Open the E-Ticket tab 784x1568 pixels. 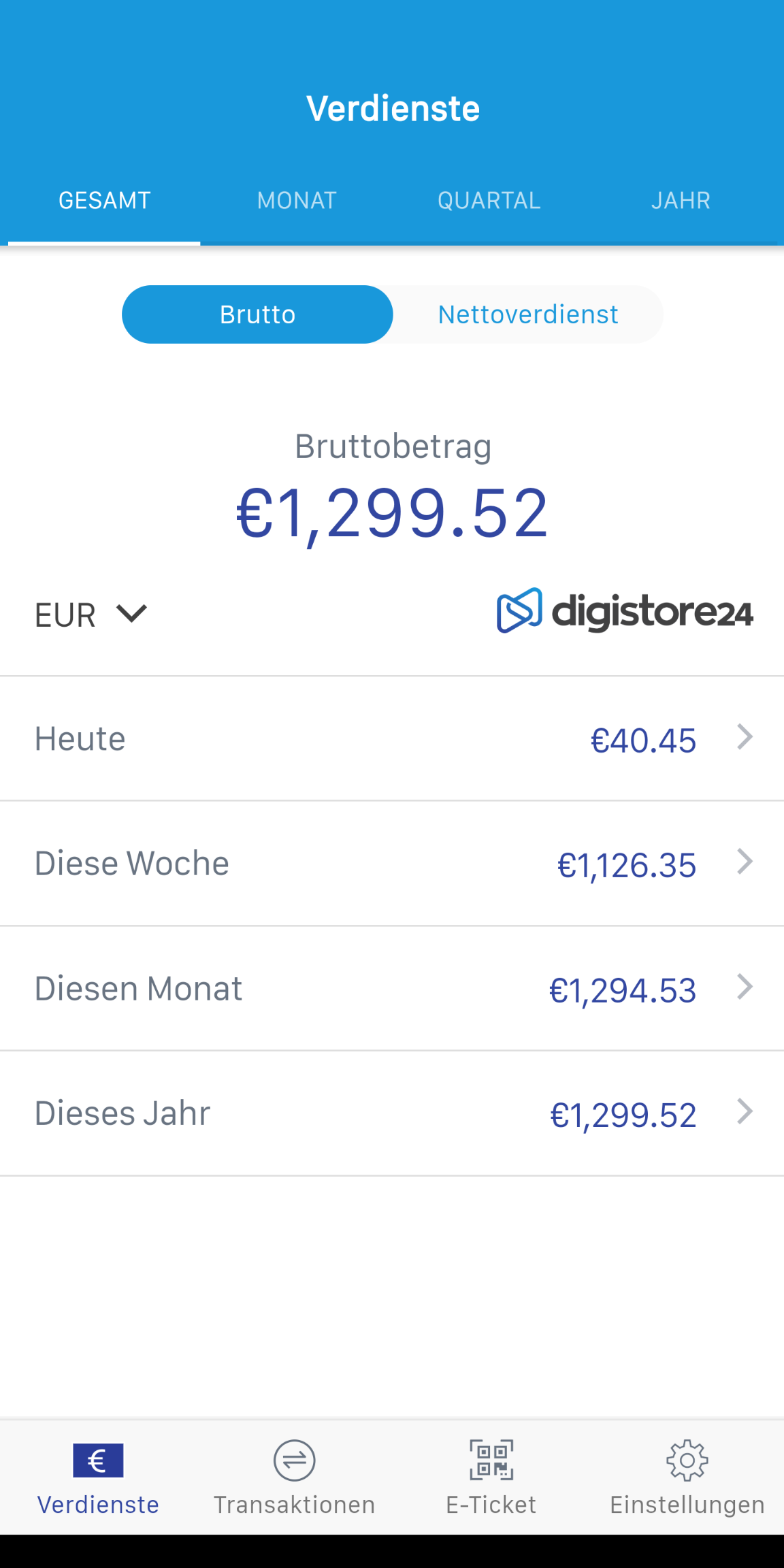coord(491,1477)
